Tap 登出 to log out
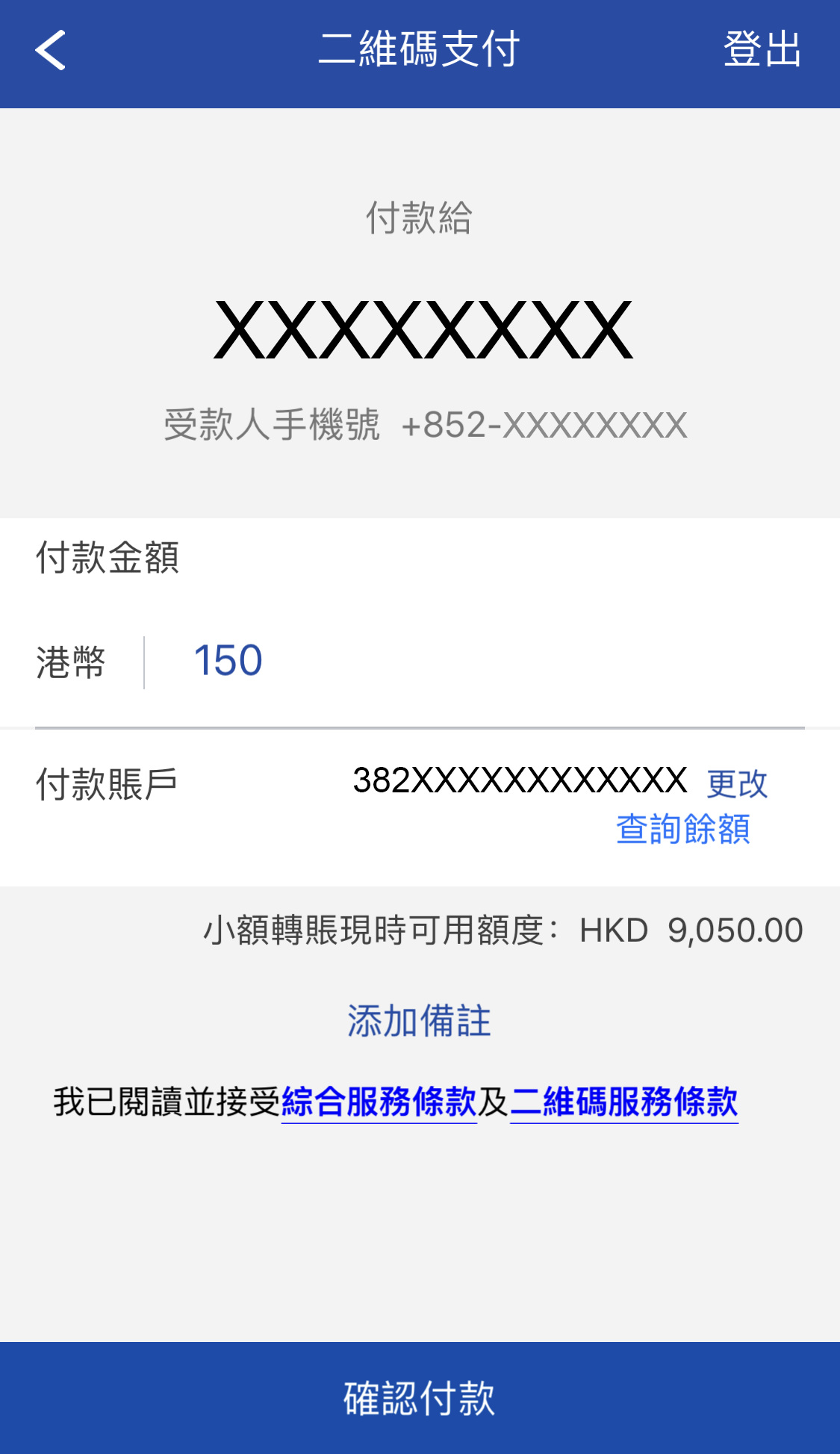 [762, 50]
